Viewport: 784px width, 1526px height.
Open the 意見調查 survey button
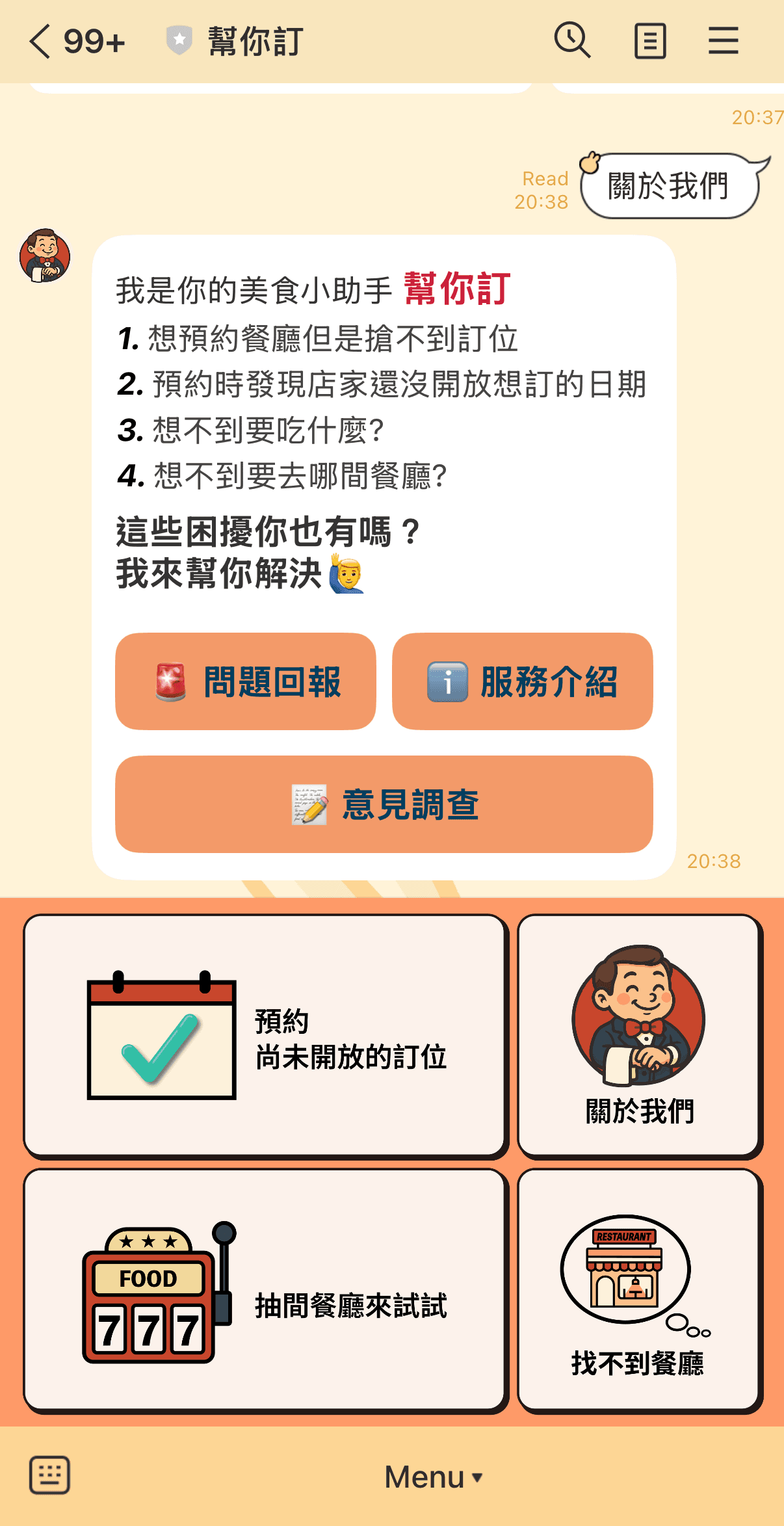384,804
